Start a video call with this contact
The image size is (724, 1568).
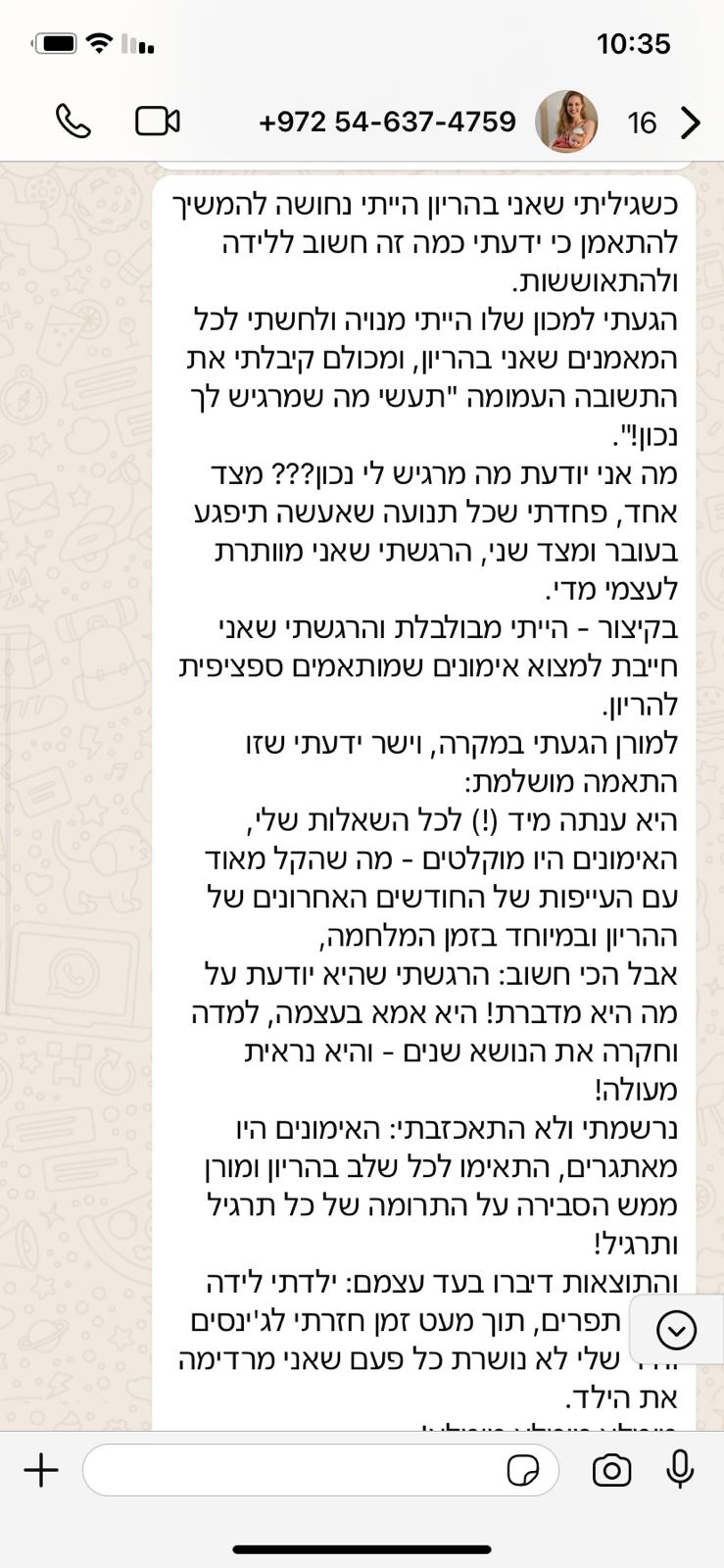click(157, 122)
